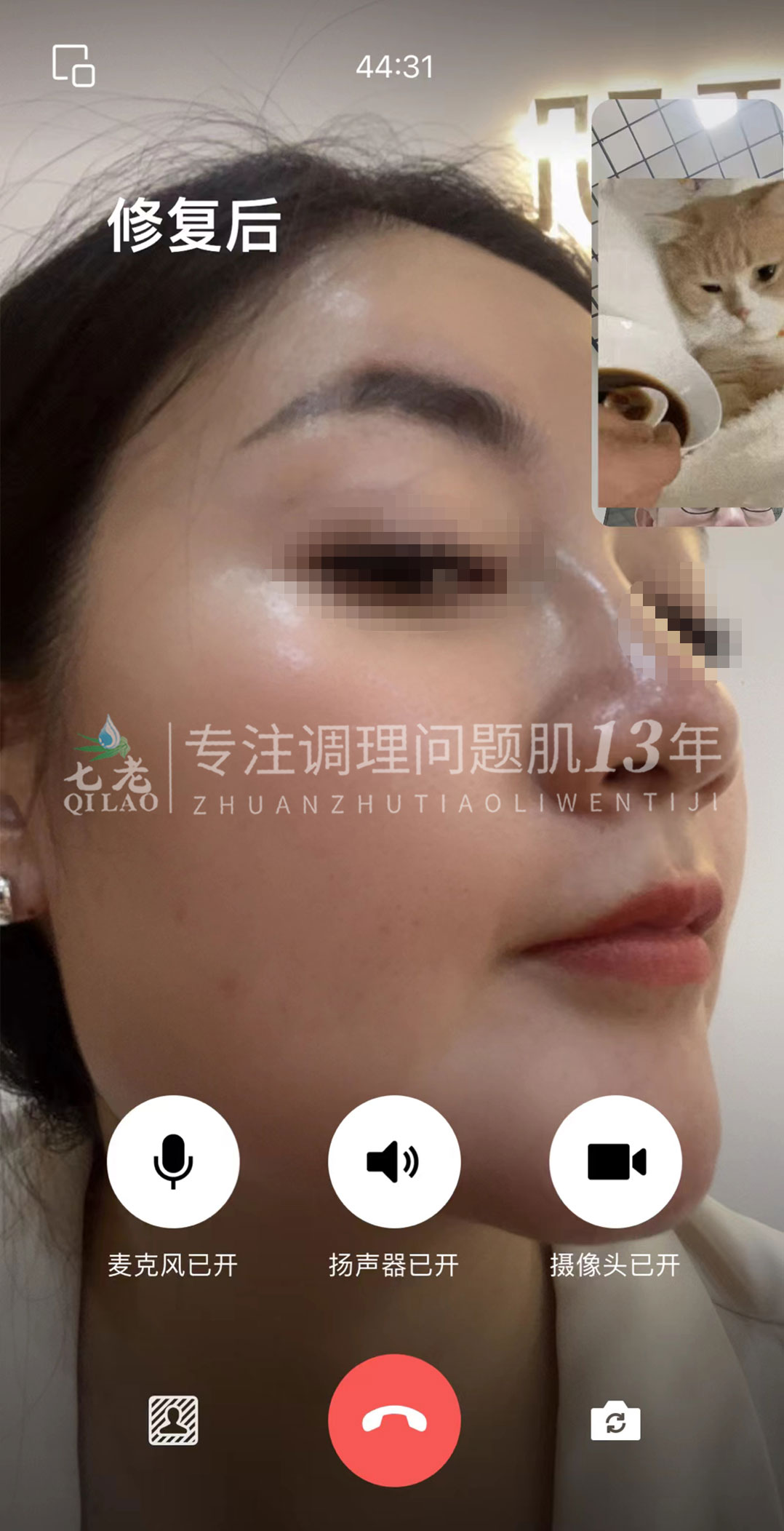Flip to the other camera
This screenshot has height=1531, width=784.
click(x=615, y=1420)
